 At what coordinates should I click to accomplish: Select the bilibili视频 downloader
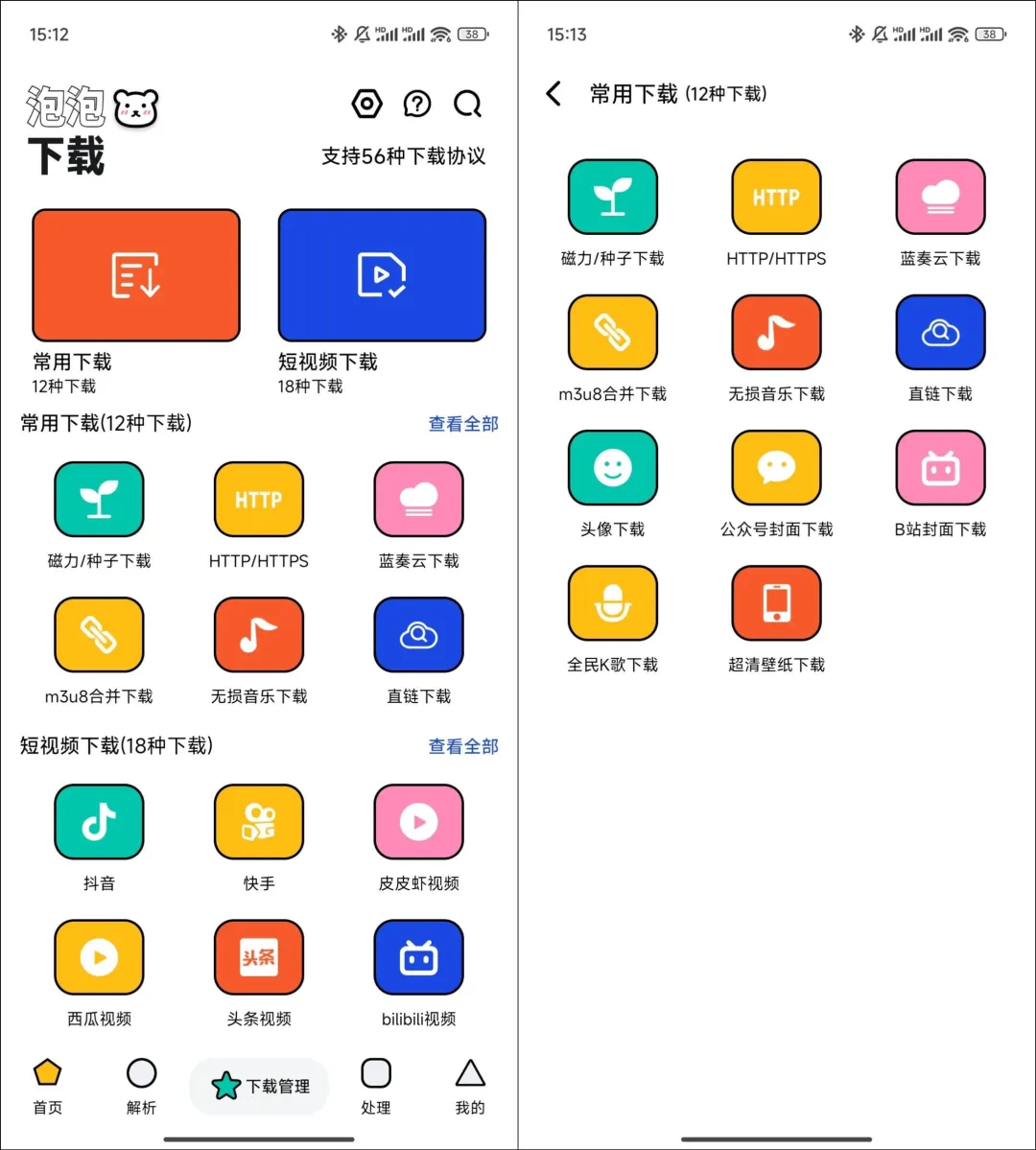coord(418,956)
